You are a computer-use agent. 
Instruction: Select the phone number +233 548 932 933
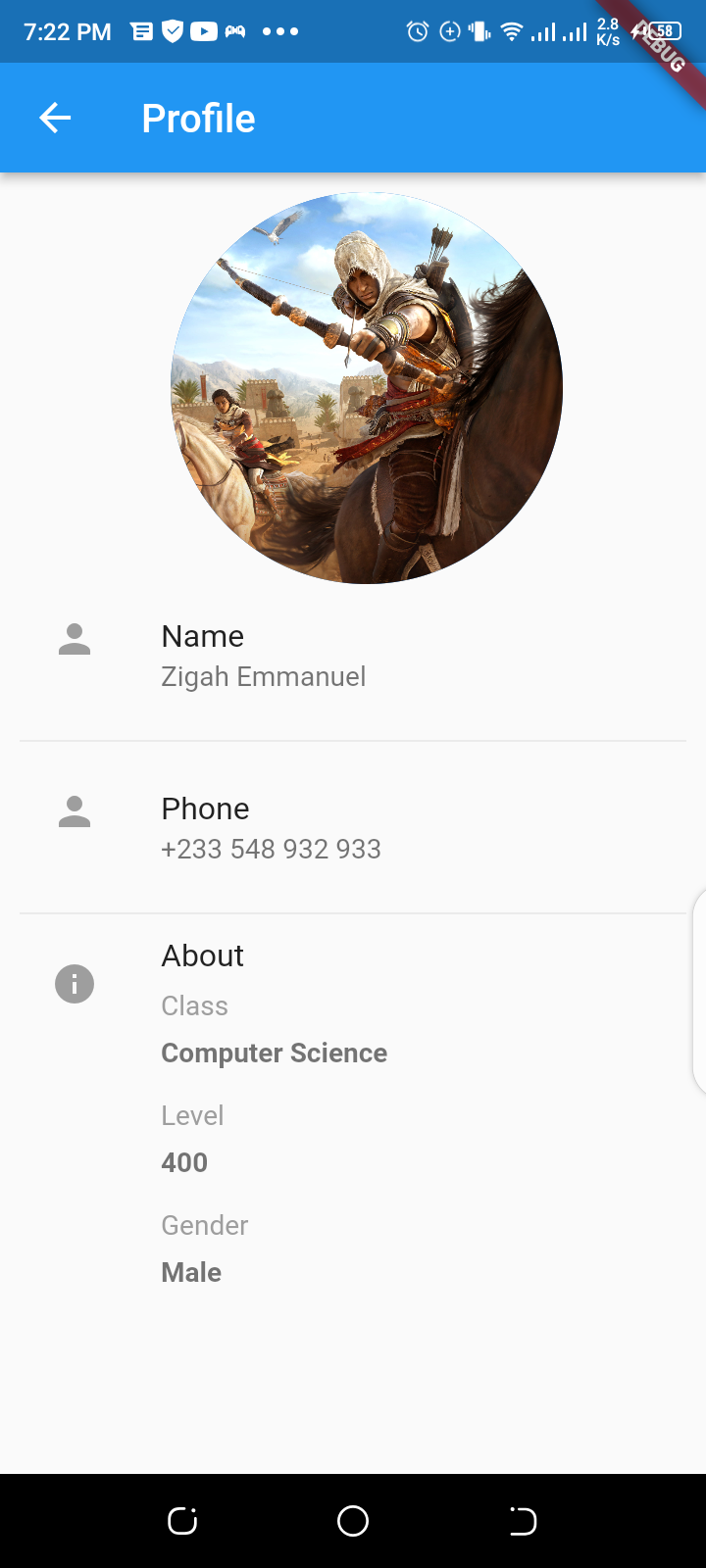[x=272, y=849]
